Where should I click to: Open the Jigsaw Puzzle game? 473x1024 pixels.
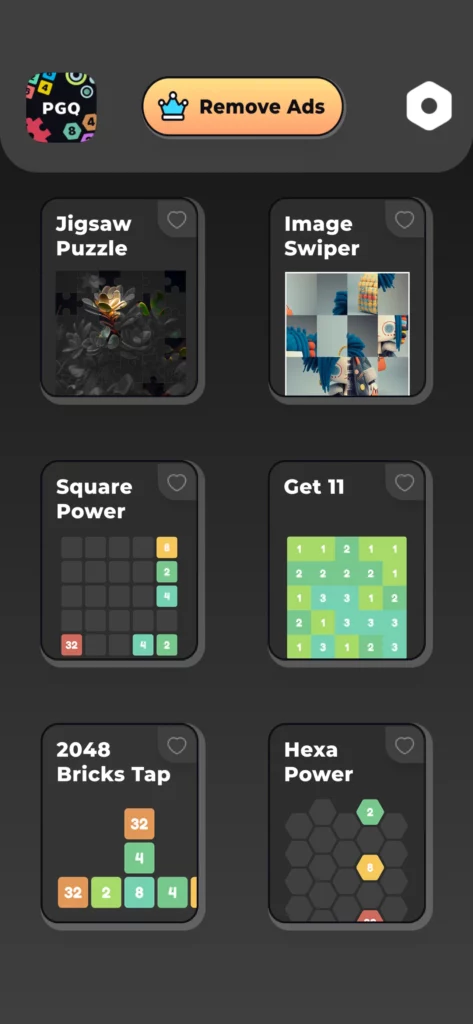[120, 298]
